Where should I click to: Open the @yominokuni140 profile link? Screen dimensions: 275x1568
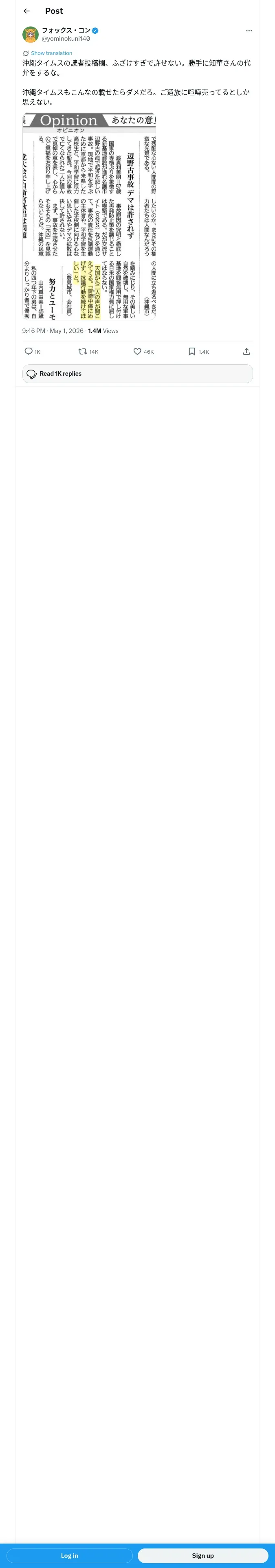point(66,38)
